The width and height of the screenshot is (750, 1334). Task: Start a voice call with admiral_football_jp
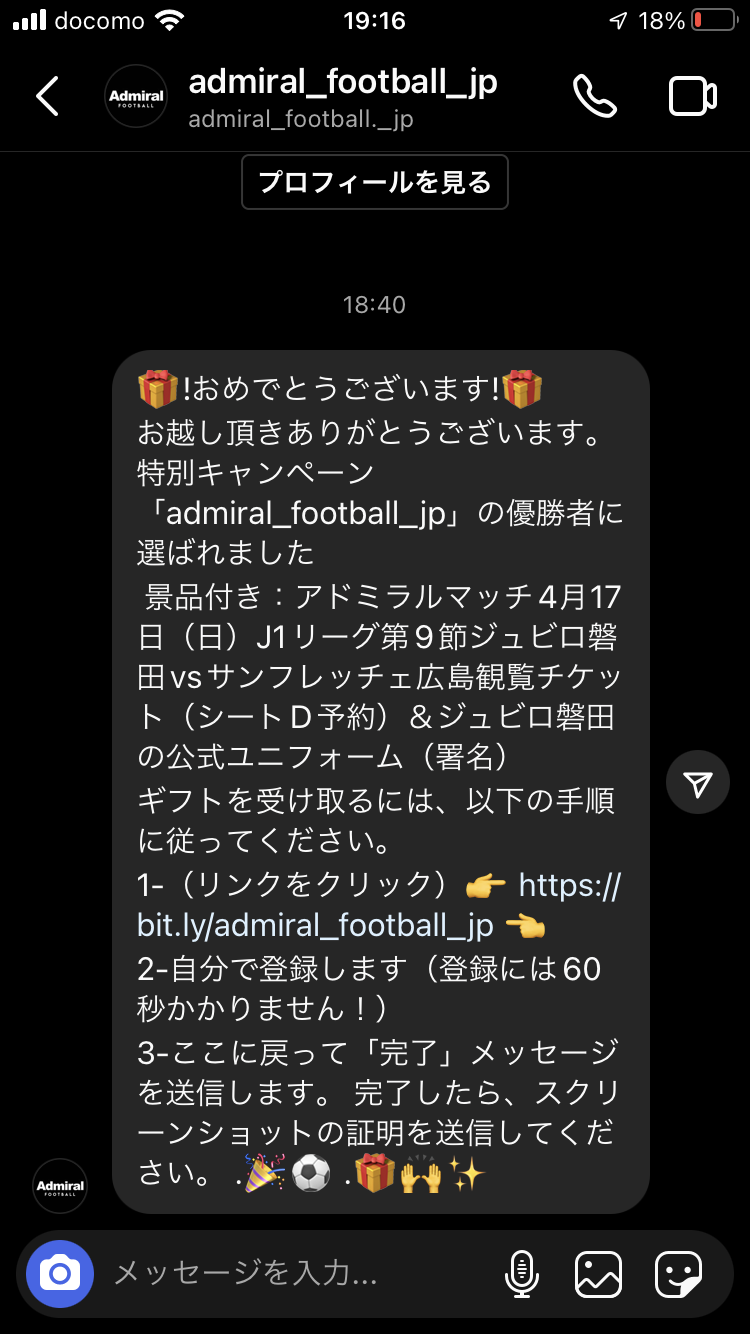point(594,97)
